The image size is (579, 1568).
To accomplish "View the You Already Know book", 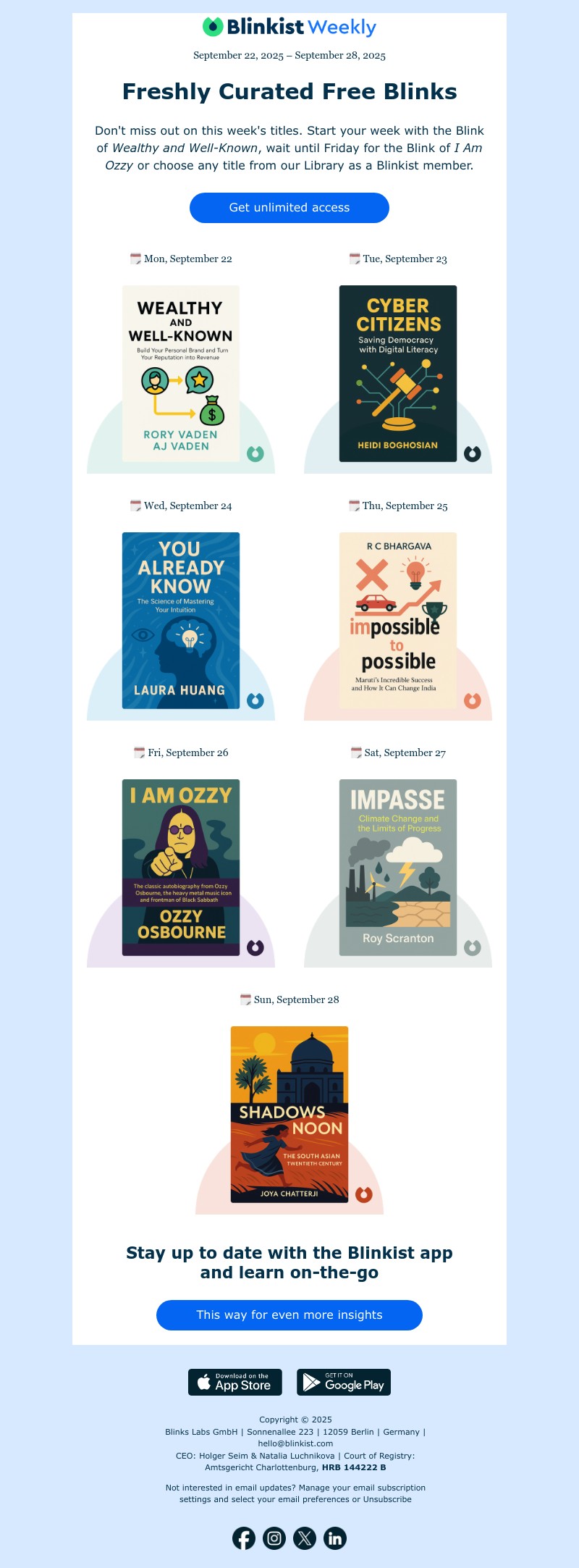I will point(180,621).
